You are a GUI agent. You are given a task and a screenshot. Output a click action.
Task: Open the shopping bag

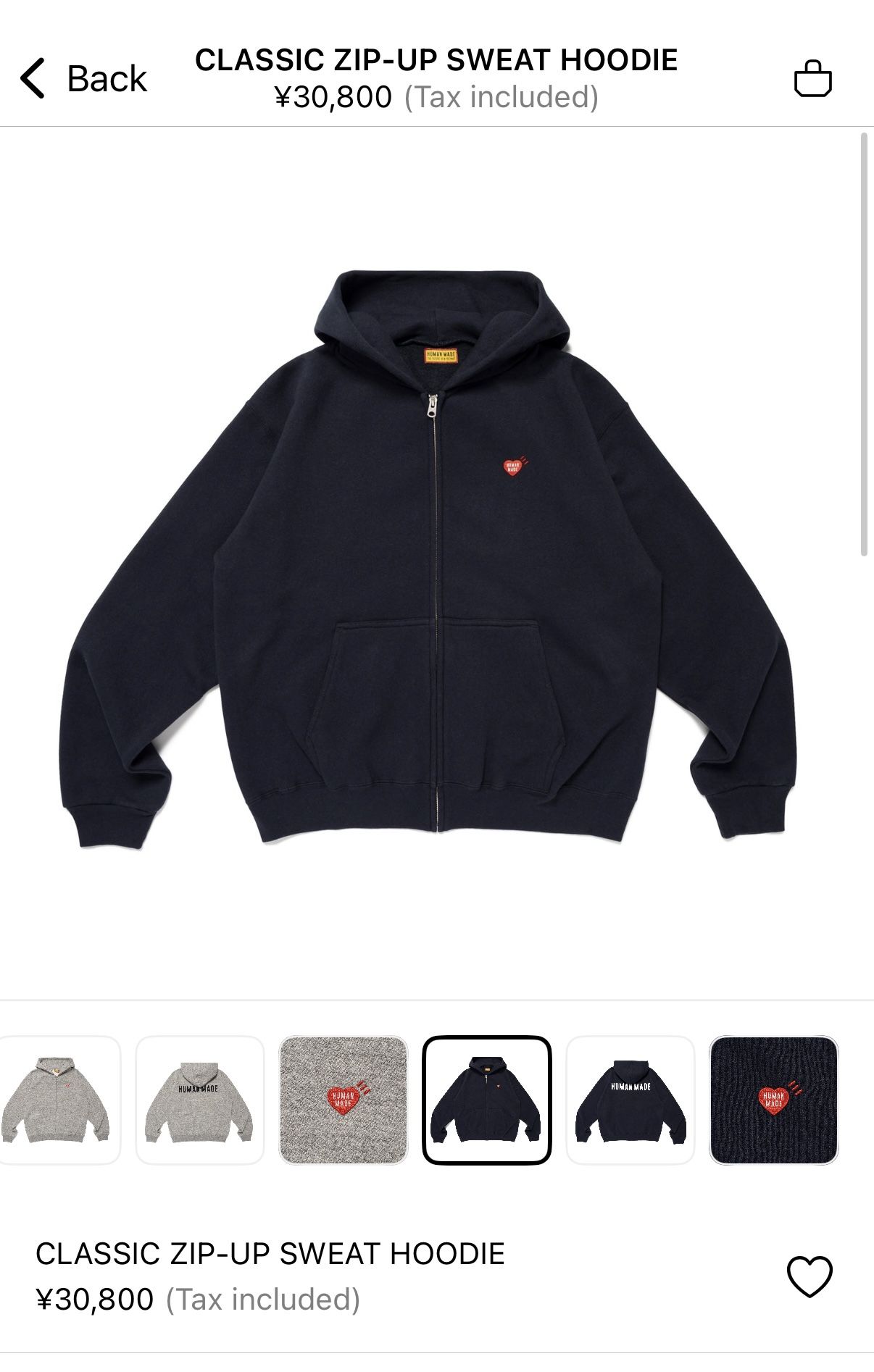[x=813, y=78]
